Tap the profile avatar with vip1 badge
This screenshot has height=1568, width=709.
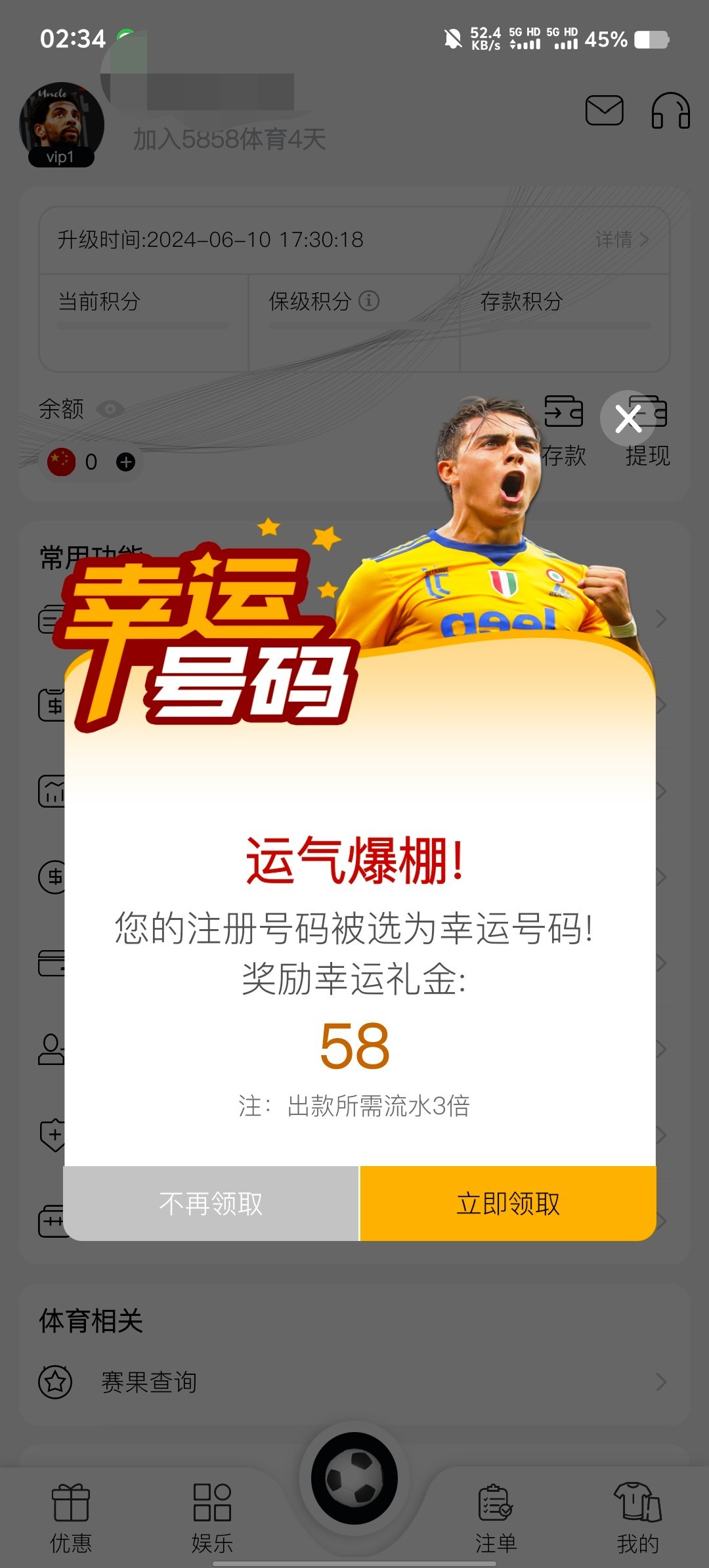click(x=61, y=123)
